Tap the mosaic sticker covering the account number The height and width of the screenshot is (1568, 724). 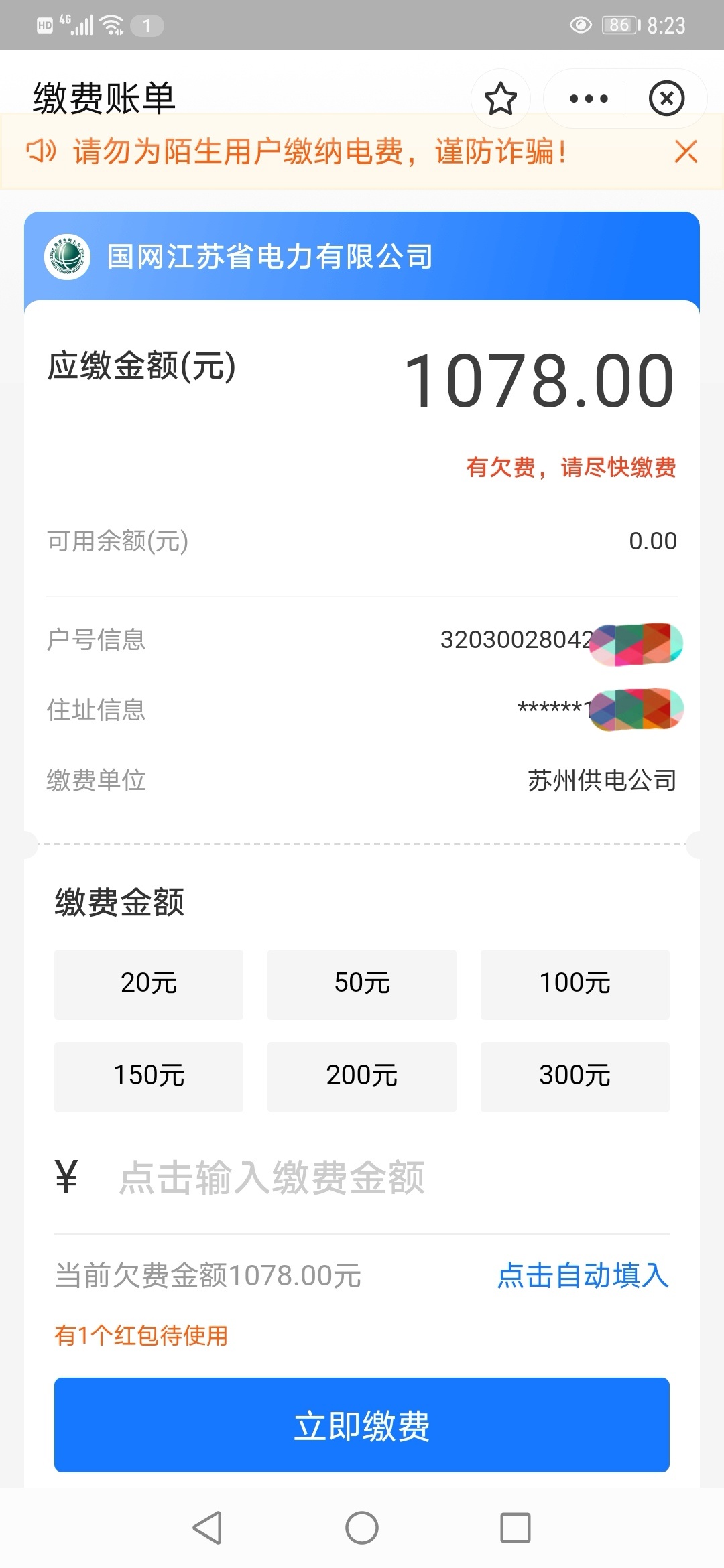[x=637, y=642]
